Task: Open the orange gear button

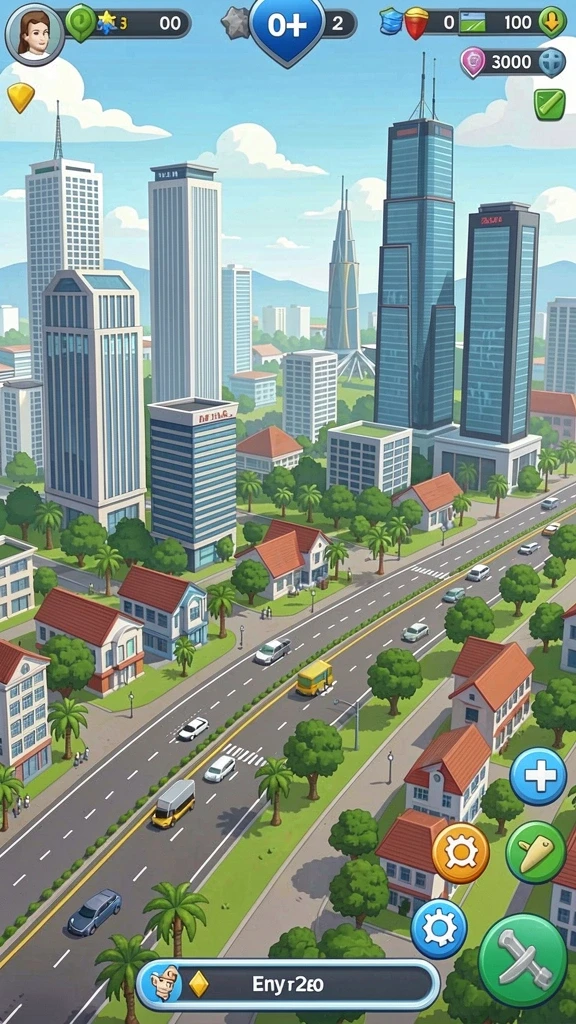Action: (460, 853)
